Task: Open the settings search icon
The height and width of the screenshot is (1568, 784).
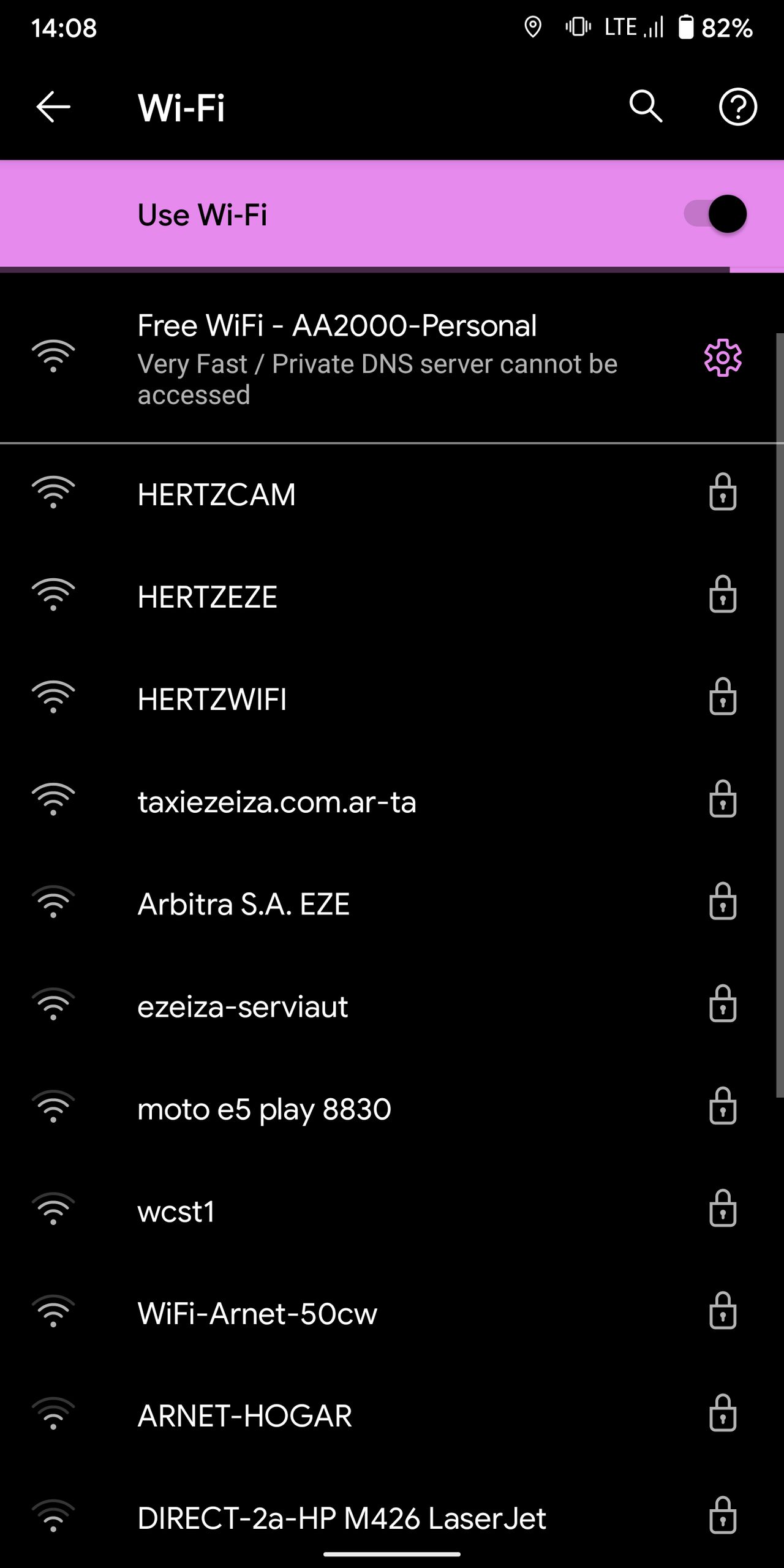Action: [646, 107]
